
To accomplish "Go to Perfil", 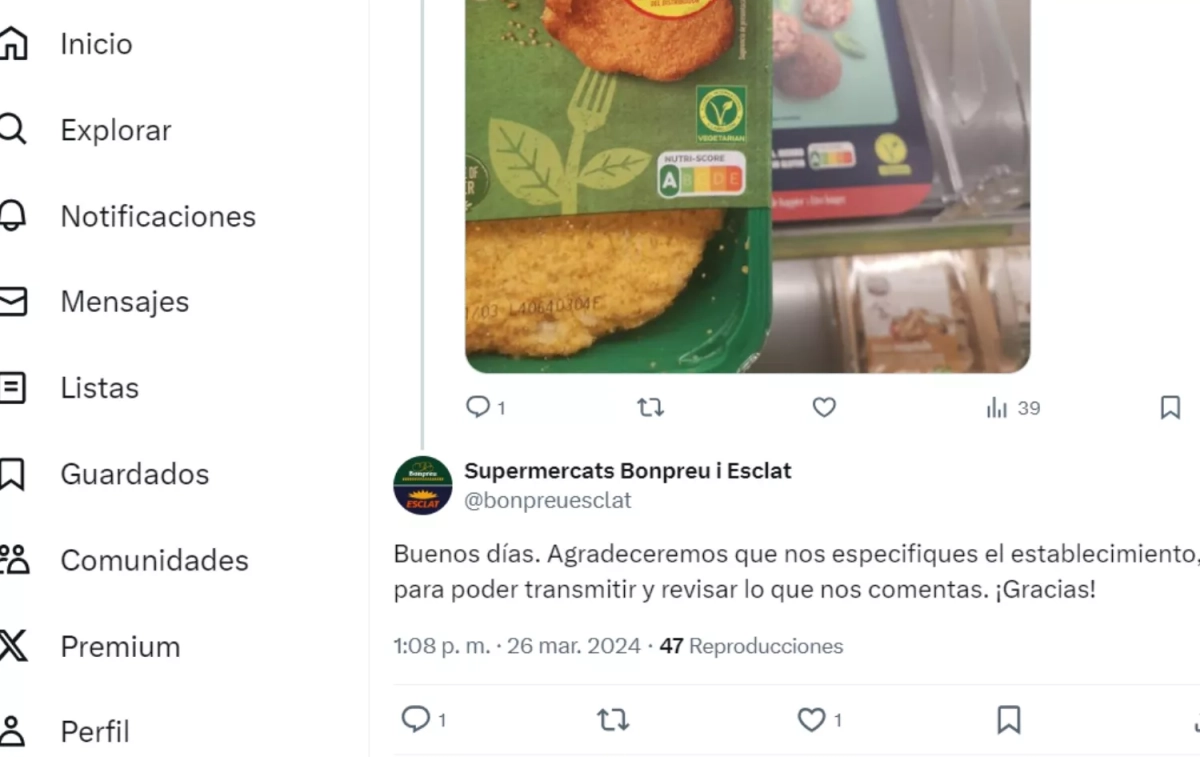I will tap(95, 732).
